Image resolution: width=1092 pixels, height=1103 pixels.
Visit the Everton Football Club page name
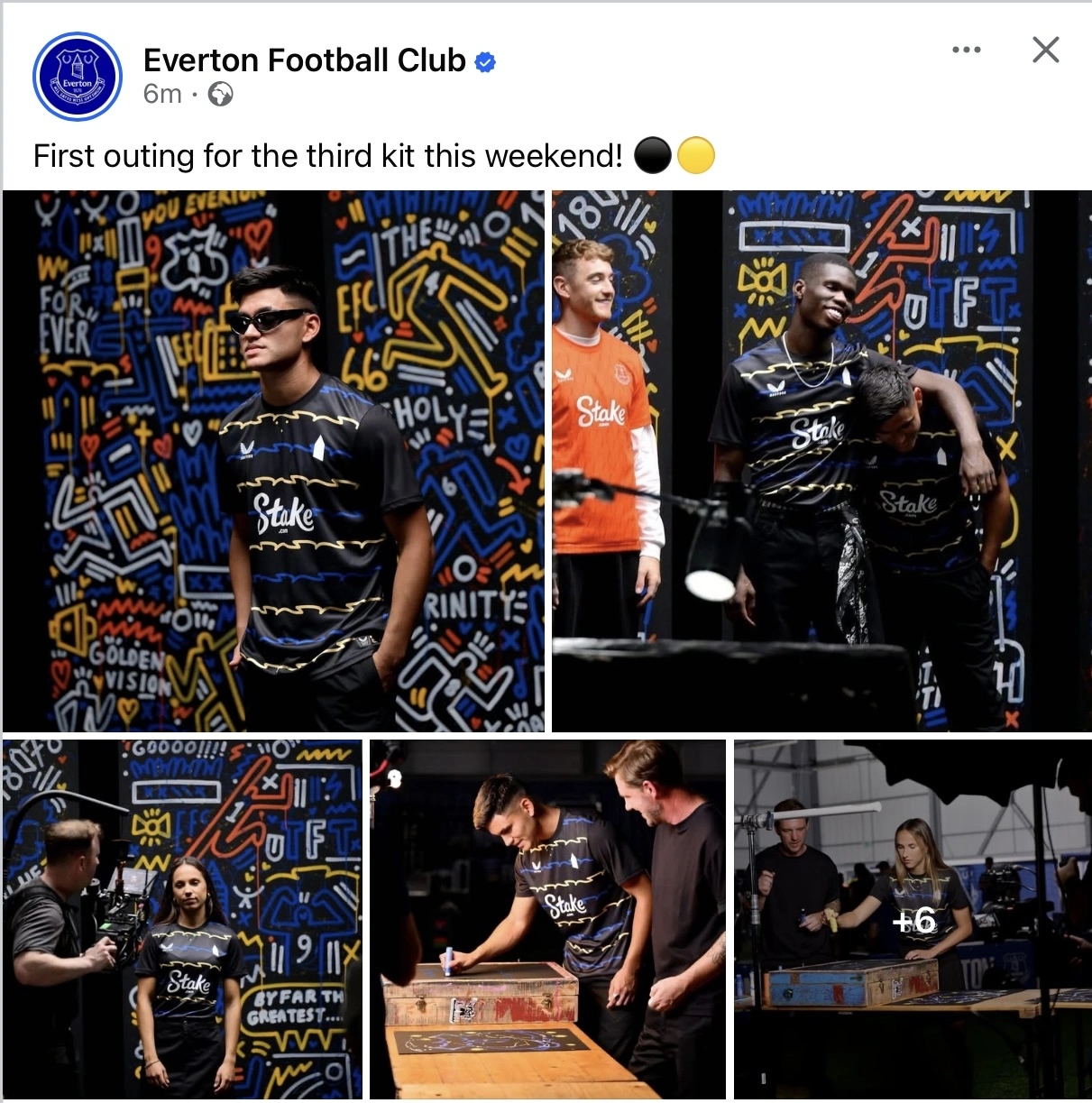[x=304, y=60]
